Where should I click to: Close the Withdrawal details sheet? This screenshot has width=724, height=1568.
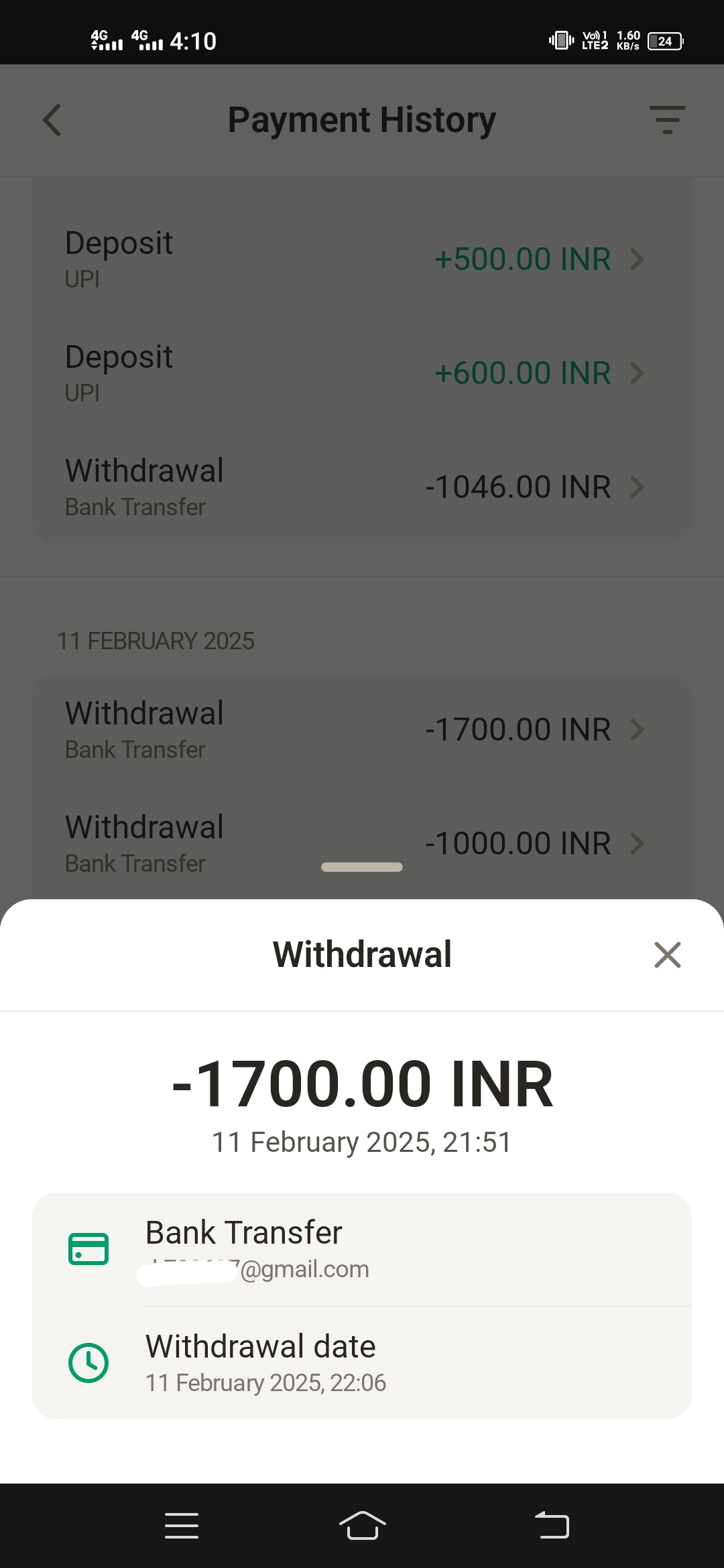tap(667, 955)
